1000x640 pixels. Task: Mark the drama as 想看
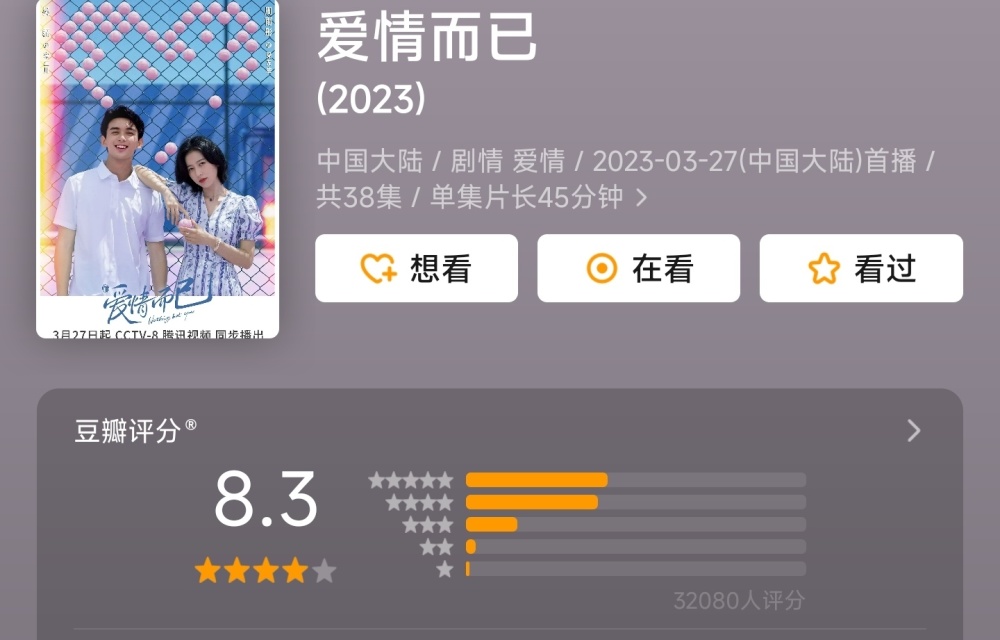point(416,268)
